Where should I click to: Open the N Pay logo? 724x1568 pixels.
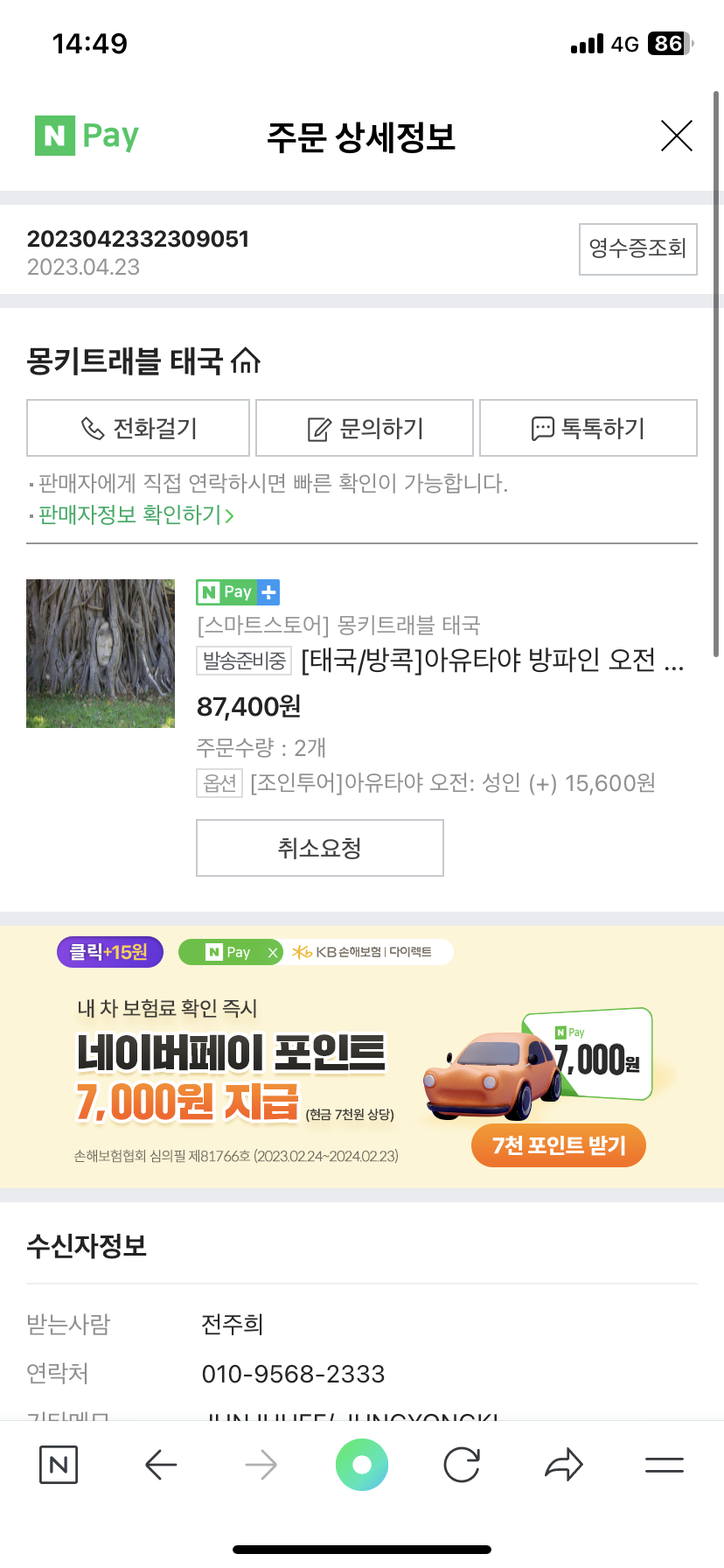point(87,136)
